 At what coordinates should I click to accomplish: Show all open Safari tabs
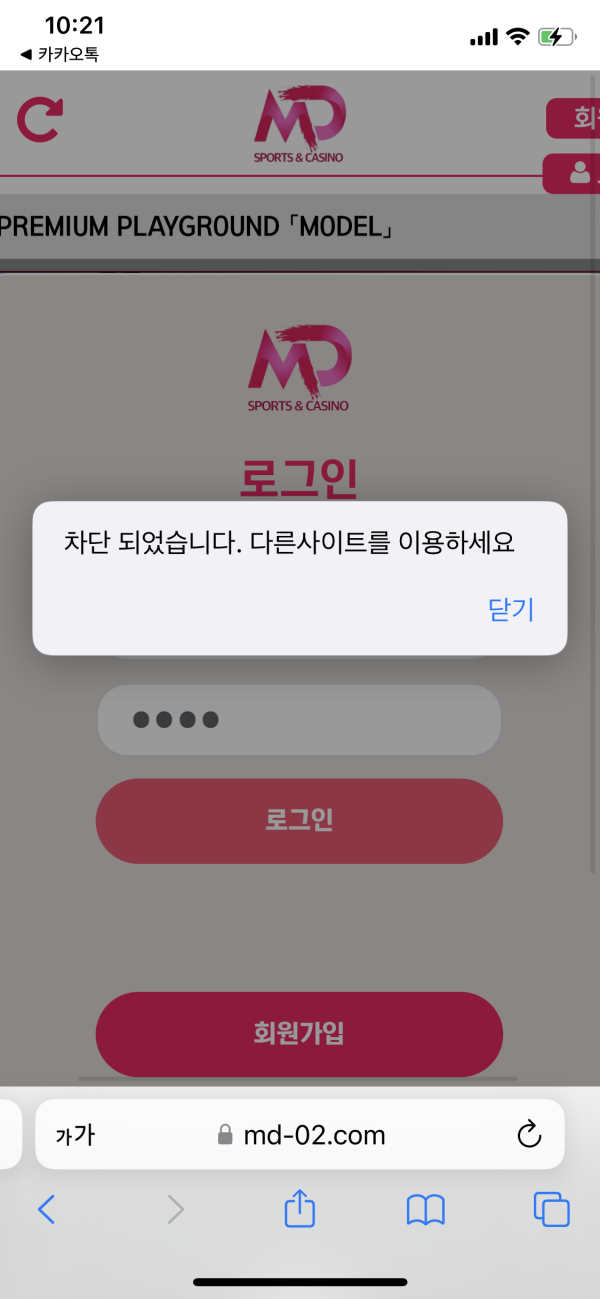[x=551, y=1210]
